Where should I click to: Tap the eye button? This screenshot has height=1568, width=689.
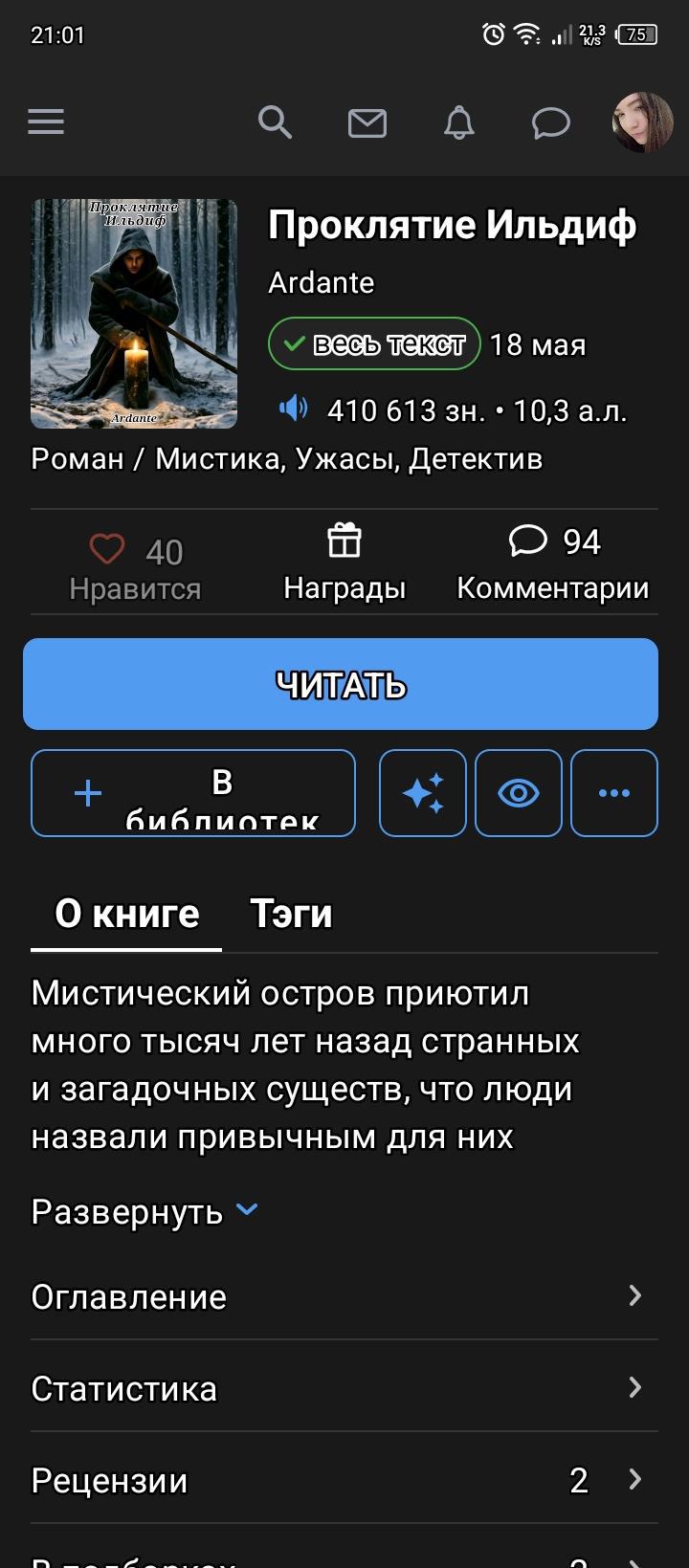pyautogui.click(x=519, y=793)
